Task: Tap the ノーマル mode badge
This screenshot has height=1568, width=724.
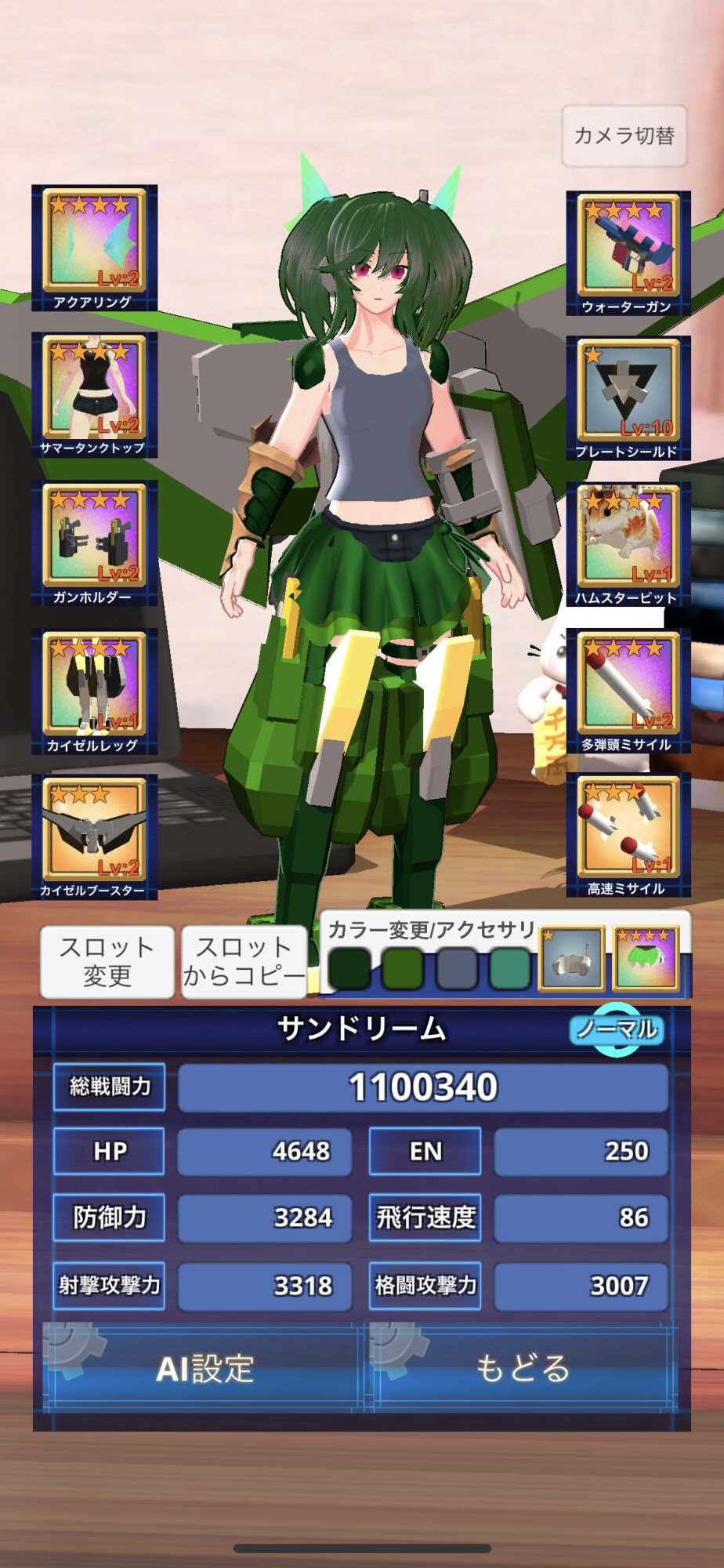Action: point(617,1029)
